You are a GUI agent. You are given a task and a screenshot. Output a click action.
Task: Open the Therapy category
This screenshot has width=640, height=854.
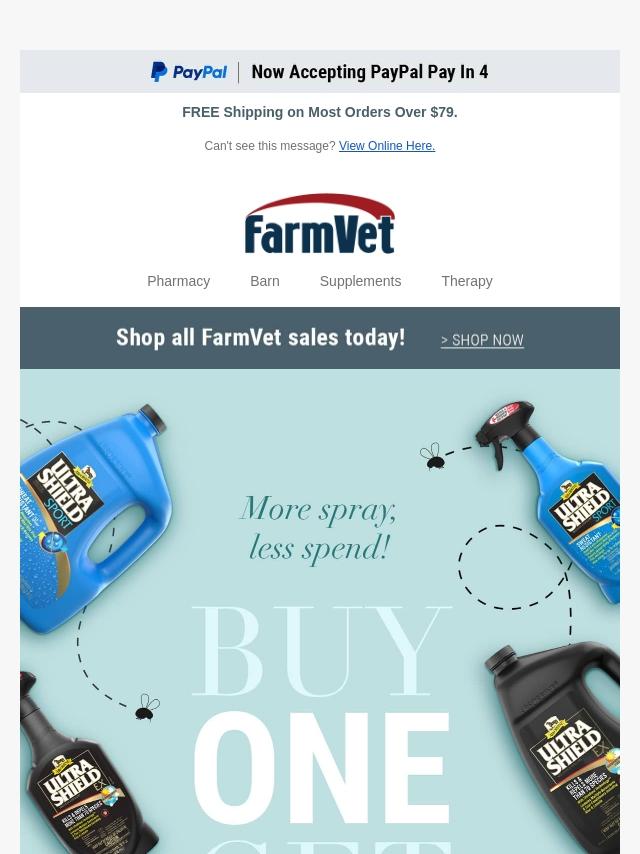(x=466, y=281)
